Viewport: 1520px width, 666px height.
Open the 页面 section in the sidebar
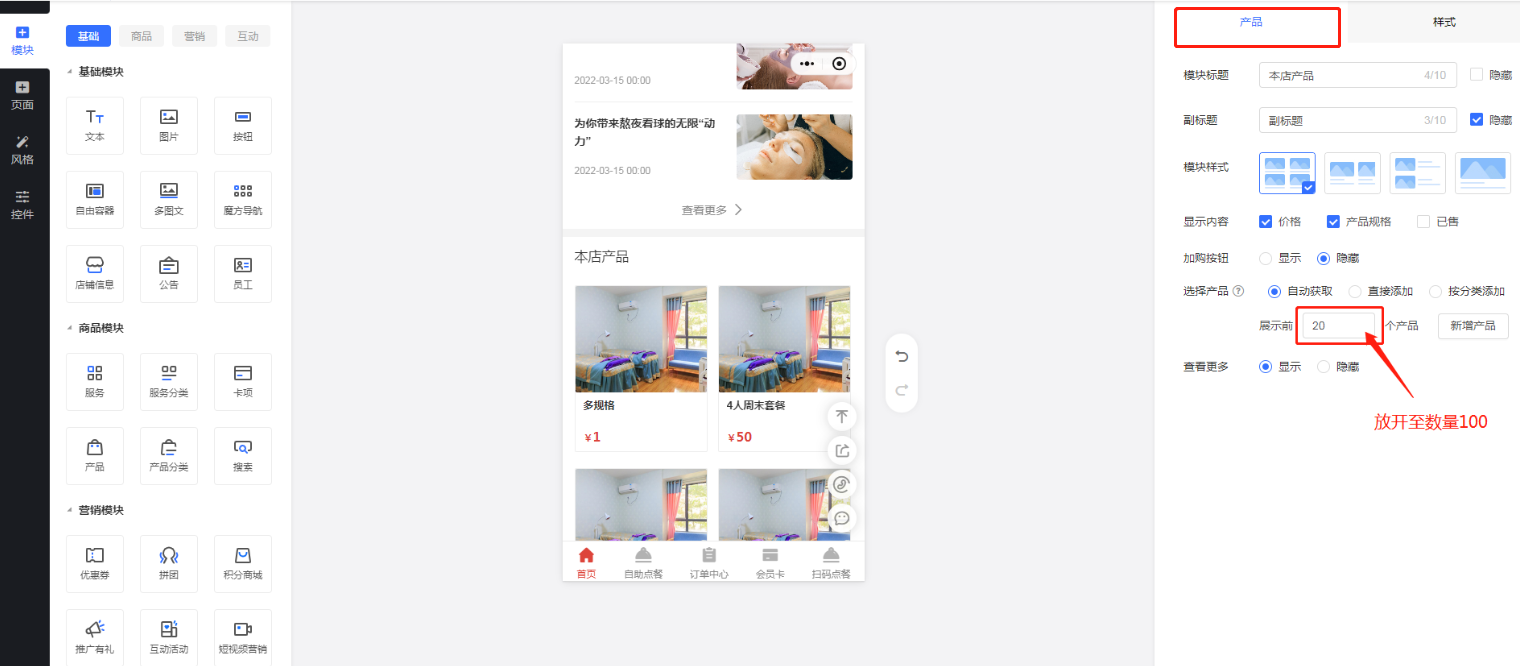(x=22, y=95)
